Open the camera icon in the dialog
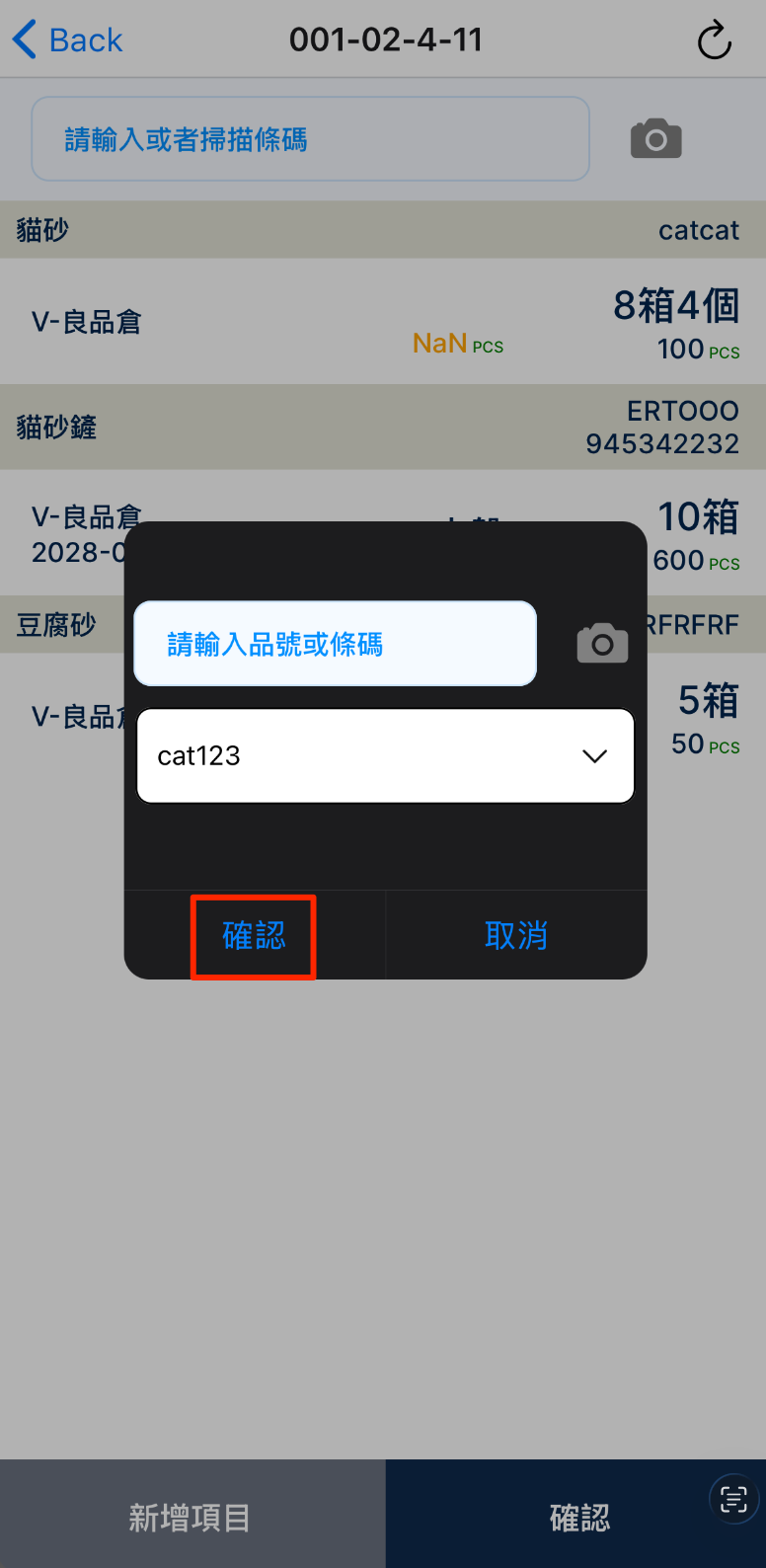 602,644
